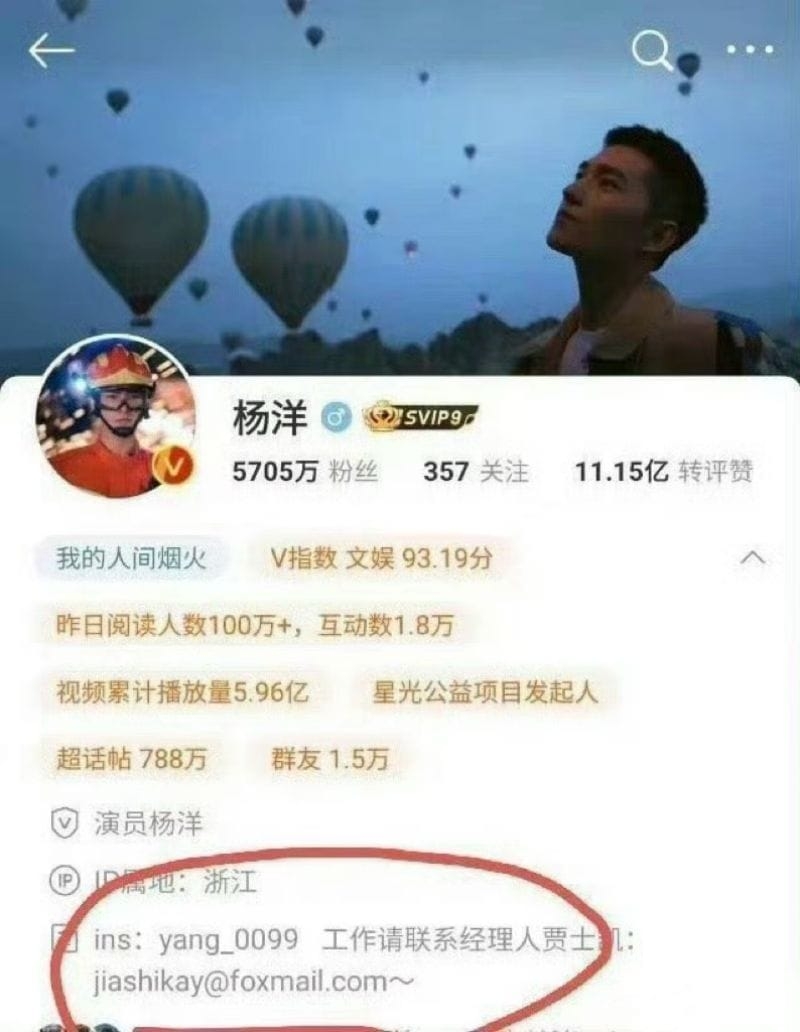View the 11.15亿 转评赞 details
This screenshot has width=800, height=1032.
pyautogui.click(x=663, y=471)
